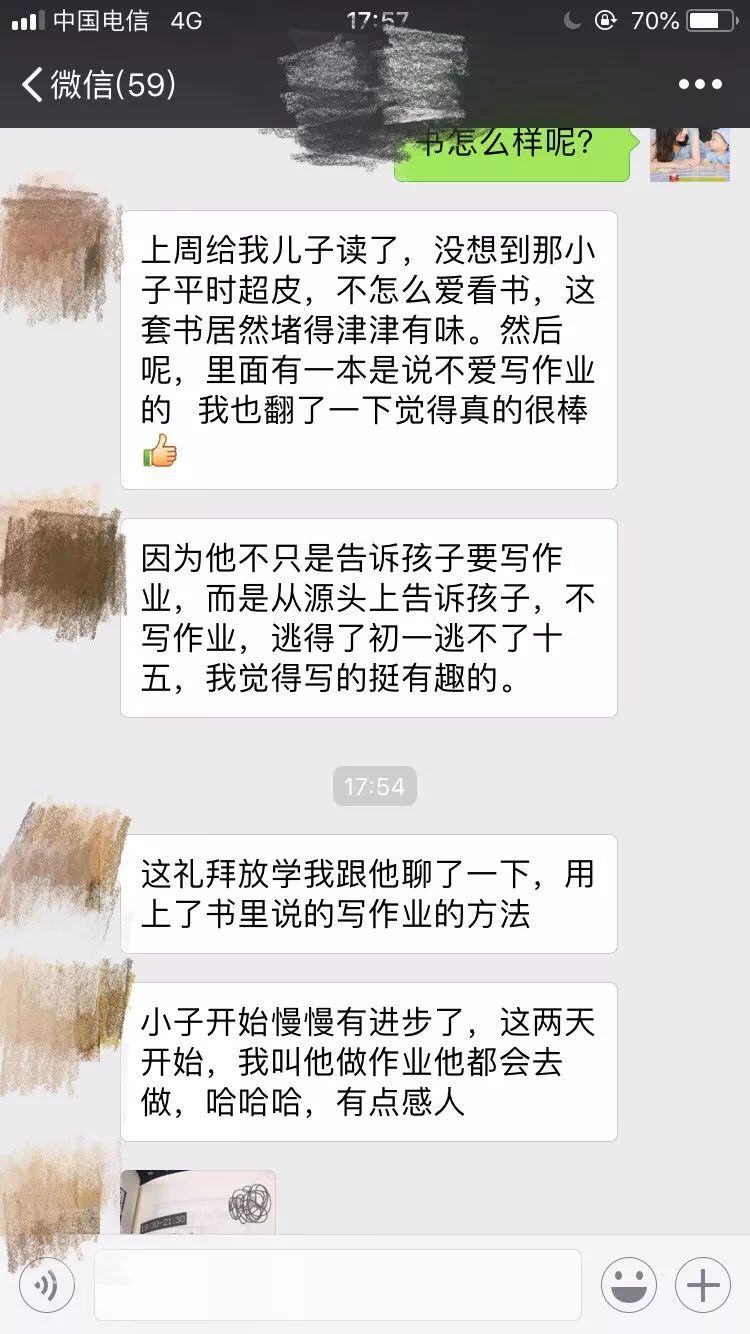Viewport: 750px width, 1334px height.
Task: Open the chat details overflow menu
Action: 700,85
